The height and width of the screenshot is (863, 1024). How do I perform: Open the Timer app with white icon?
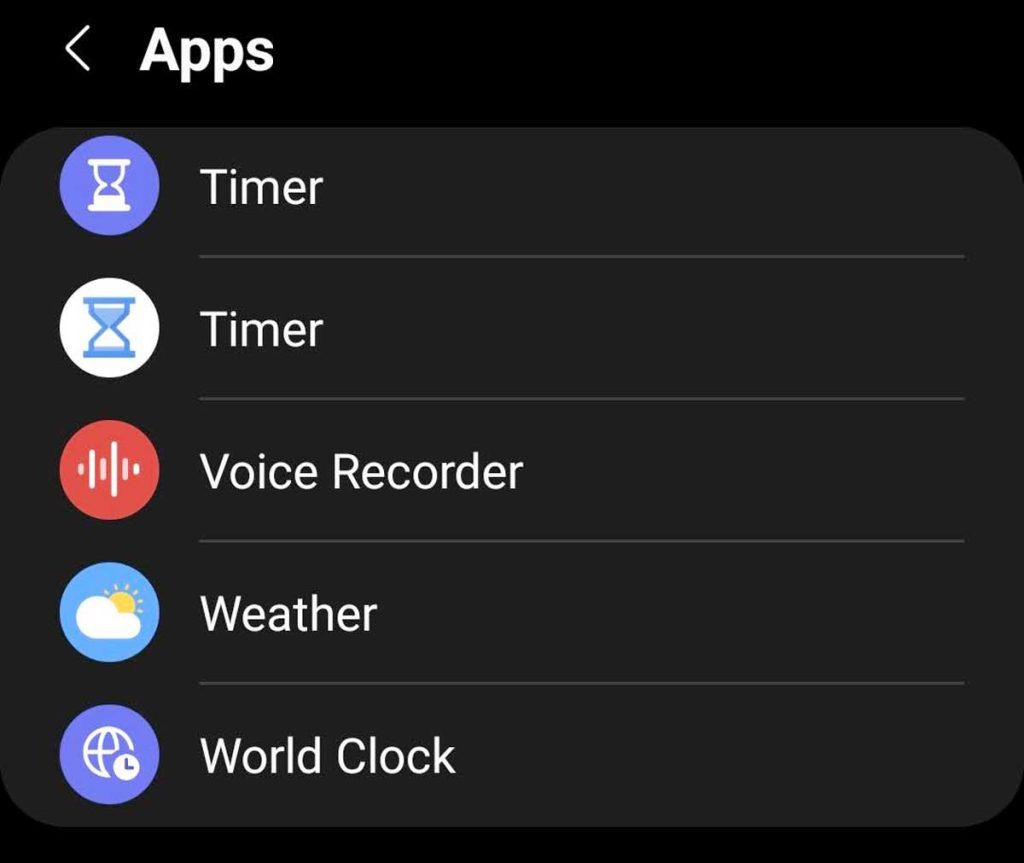click(262, 329)
